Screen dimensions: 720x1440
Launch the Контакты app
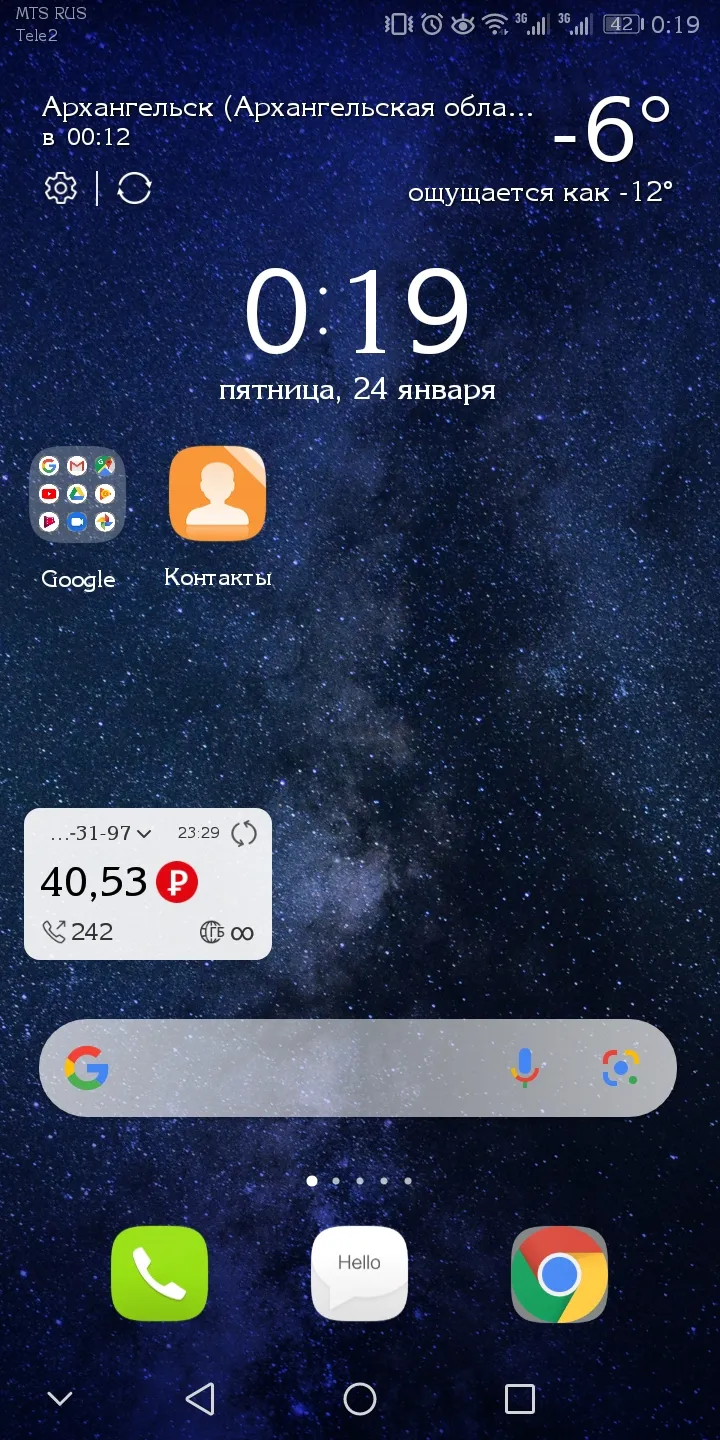click(x=218, y=494)
